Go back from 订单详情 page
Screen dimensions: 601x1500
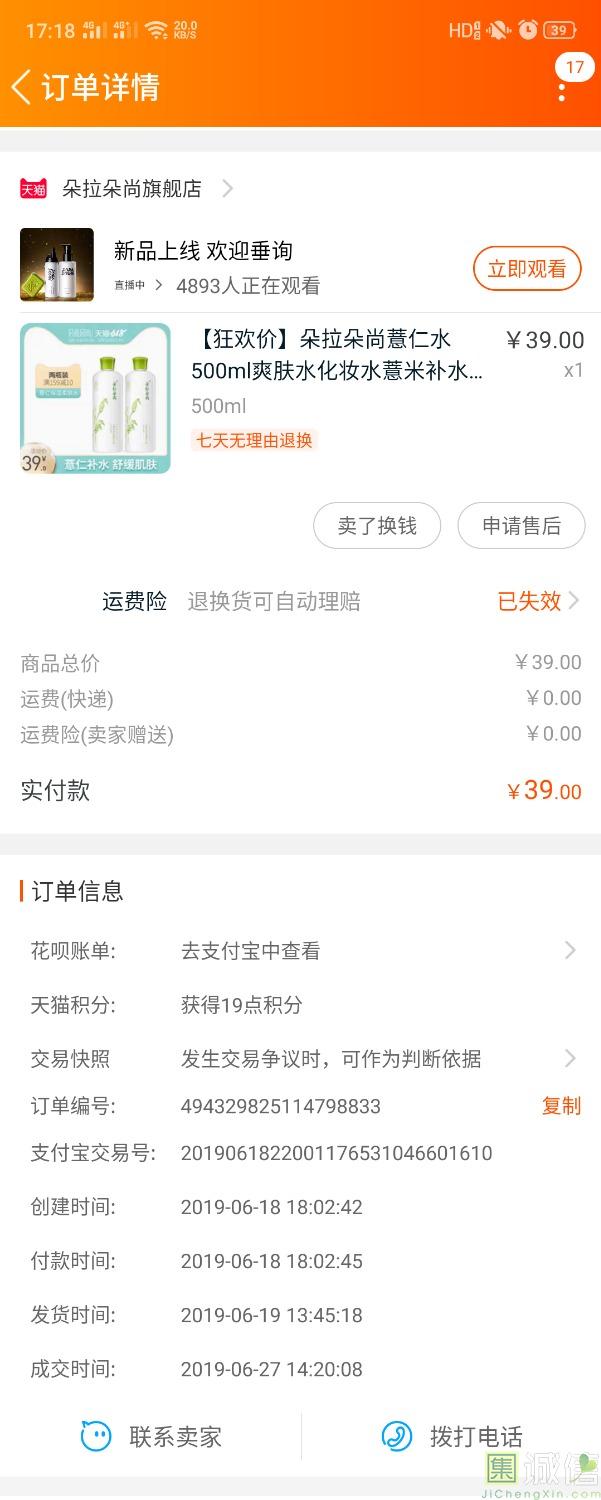(x=22, y=87)
